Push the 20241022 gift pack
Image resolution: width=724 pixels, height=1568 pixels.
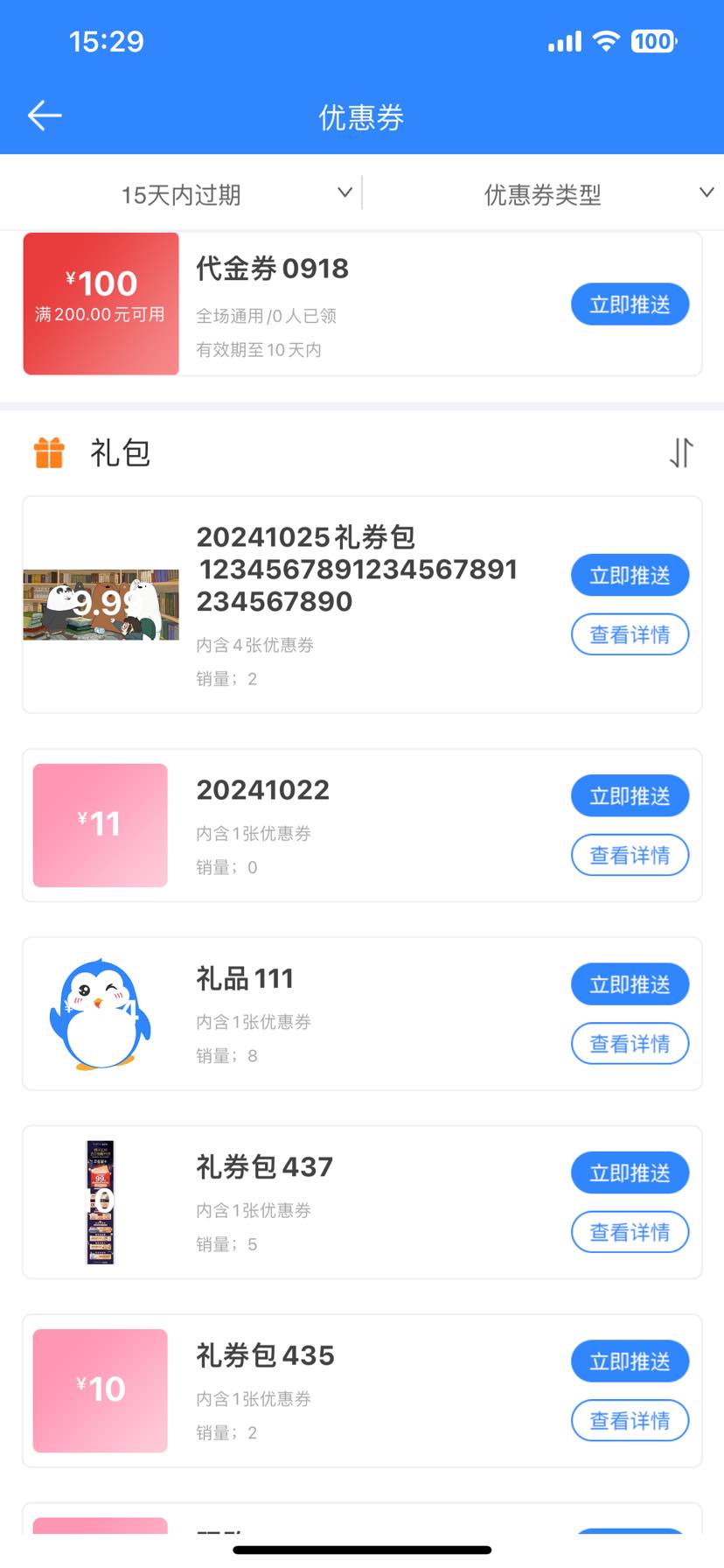point(630,795)
